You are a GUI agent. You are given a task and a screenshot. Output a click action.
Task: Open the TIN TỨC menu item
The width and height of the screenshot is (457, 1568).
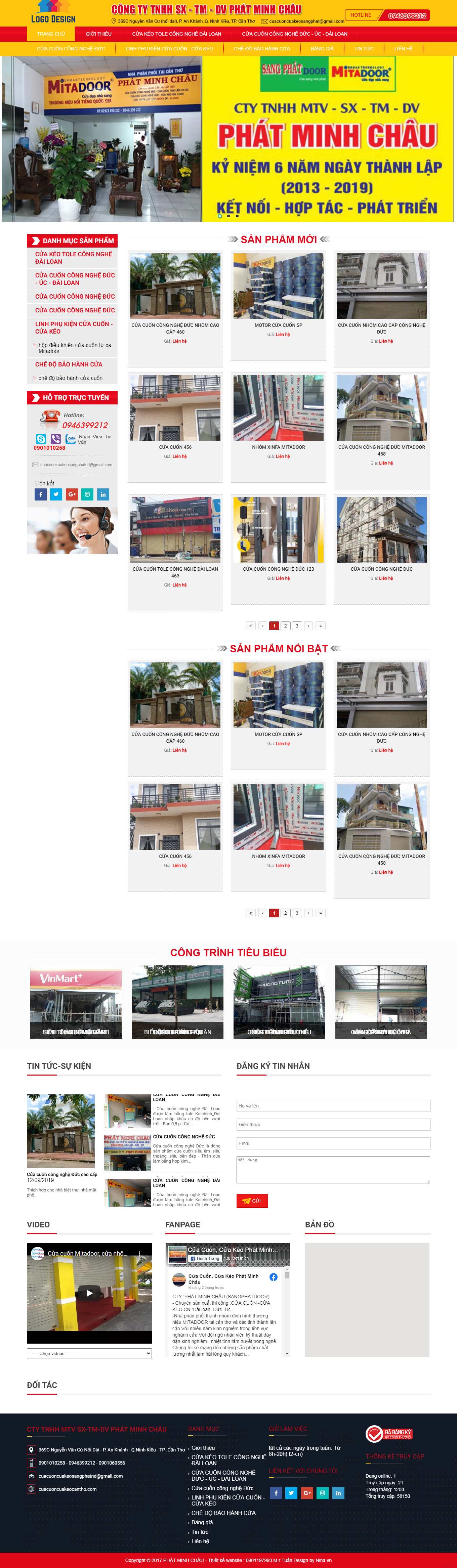[364, 49]
